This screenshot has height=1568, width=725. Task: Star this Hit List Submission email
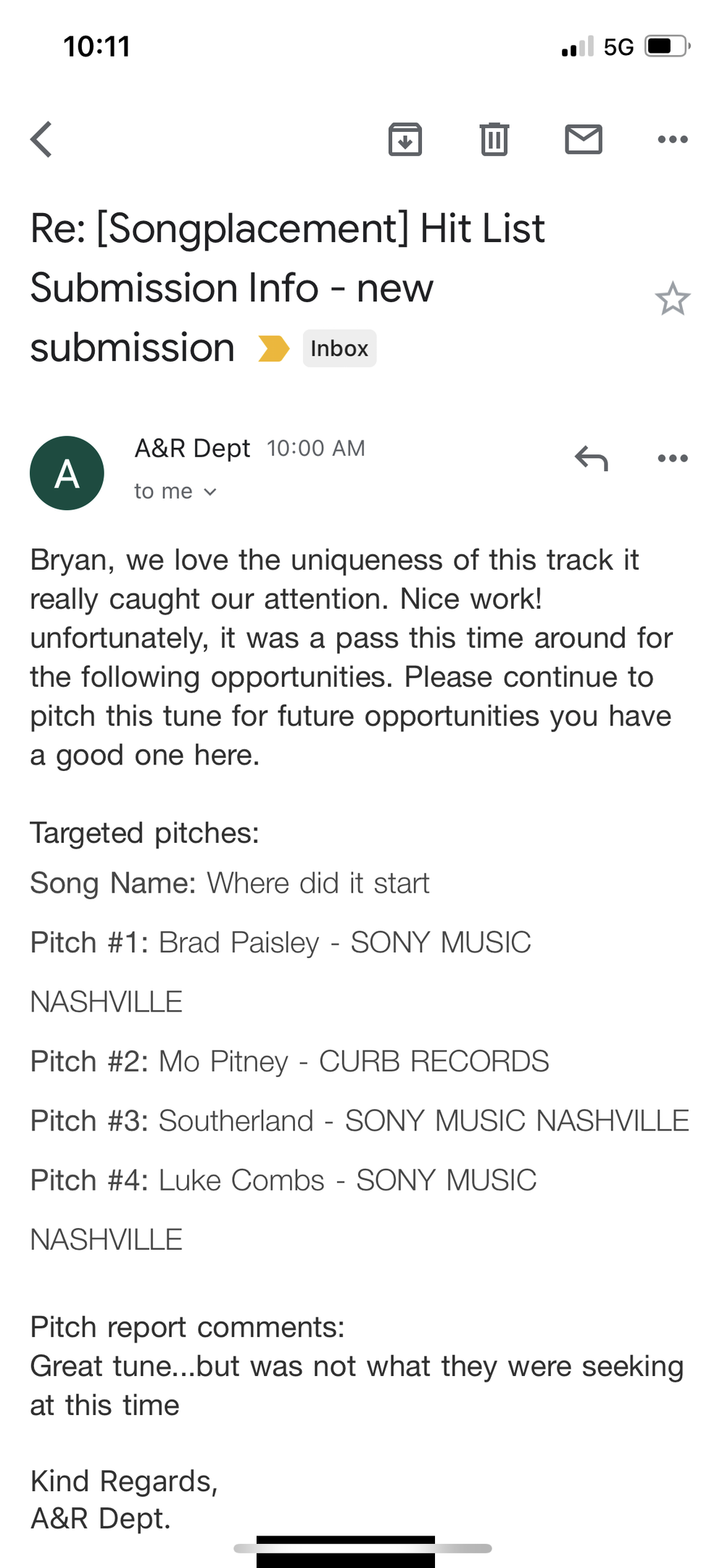pos(673,299)
